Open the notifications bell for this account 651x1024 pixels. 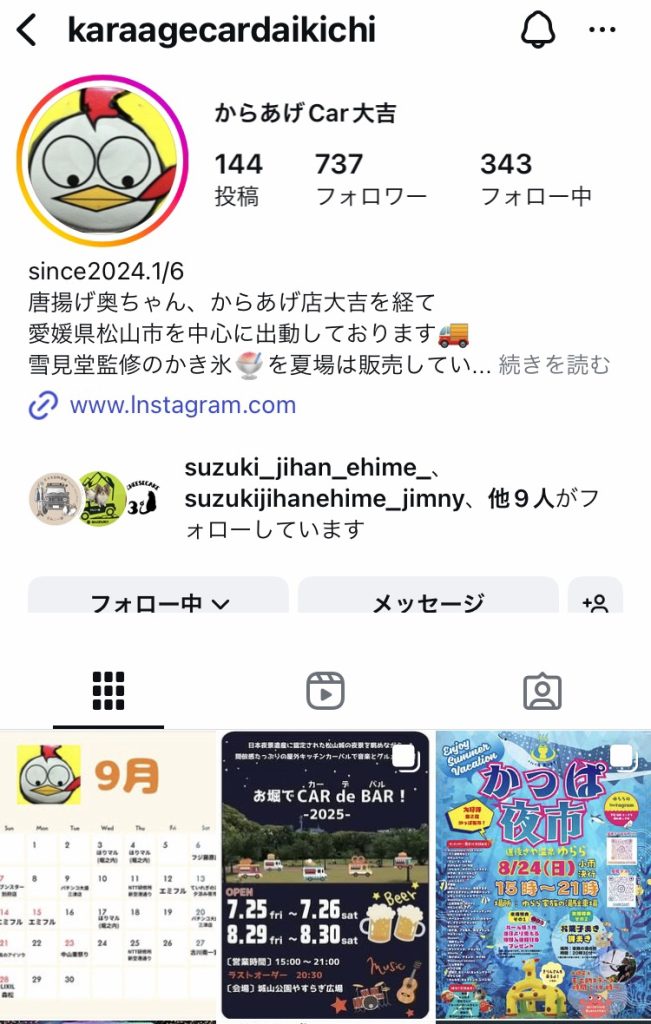pyautogui.click(x=538, y=31)
